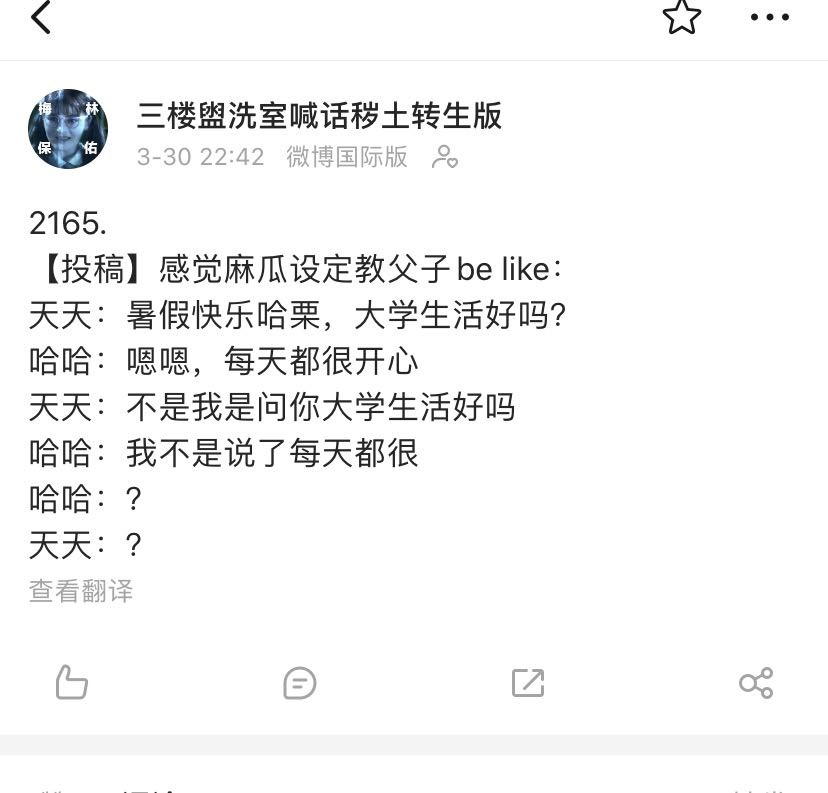Open the comment bubble icon

click(x=300, y=683)
